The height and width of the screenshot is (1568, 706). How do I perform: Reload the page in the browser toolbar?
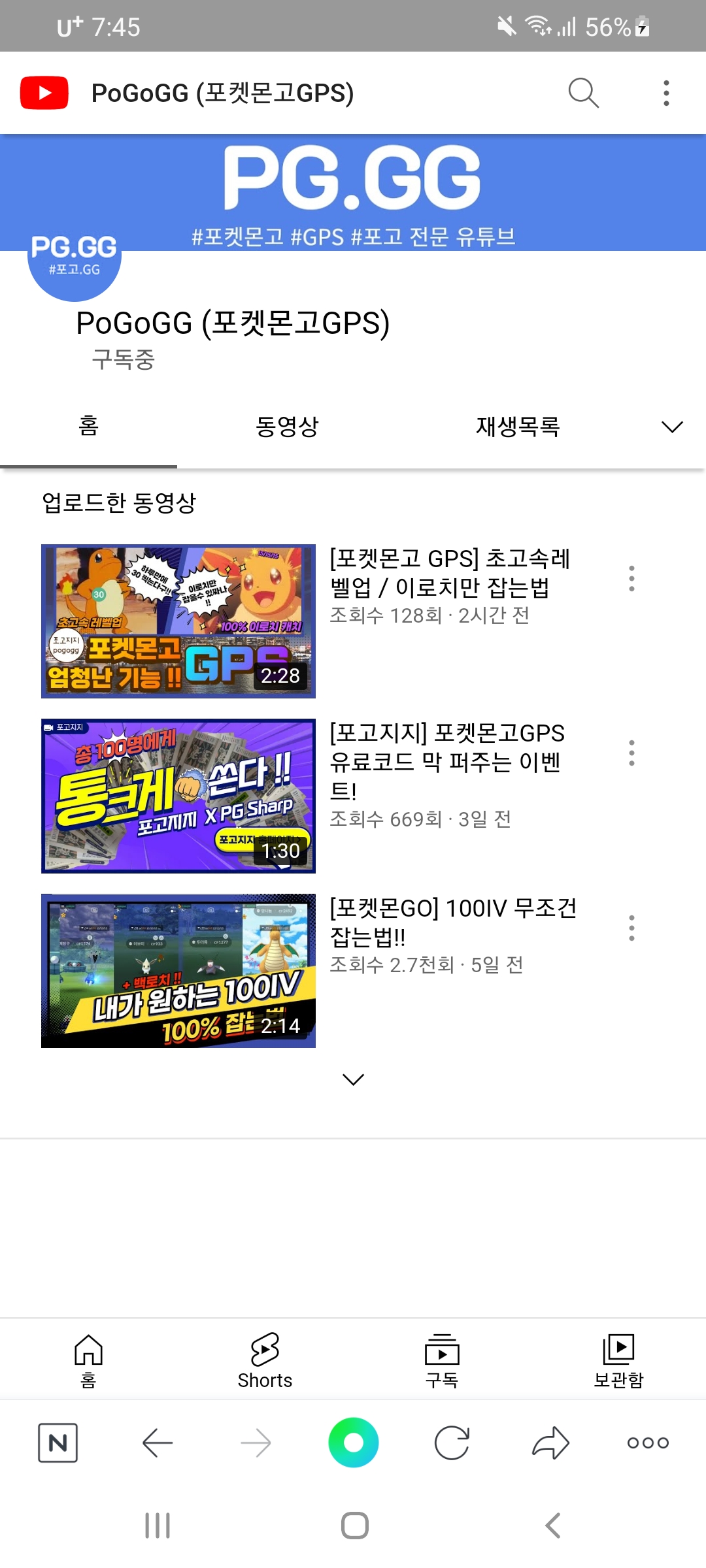[x=452, y=1443]
